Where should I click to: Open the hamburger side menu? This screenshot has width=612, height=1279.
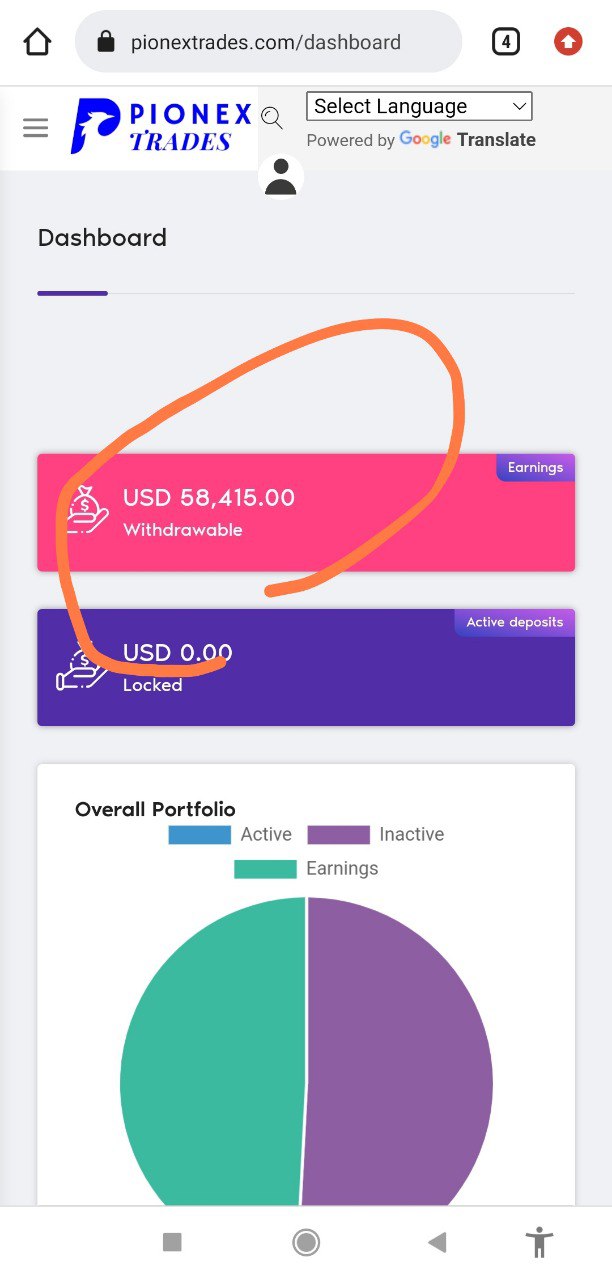coord(35,128)
